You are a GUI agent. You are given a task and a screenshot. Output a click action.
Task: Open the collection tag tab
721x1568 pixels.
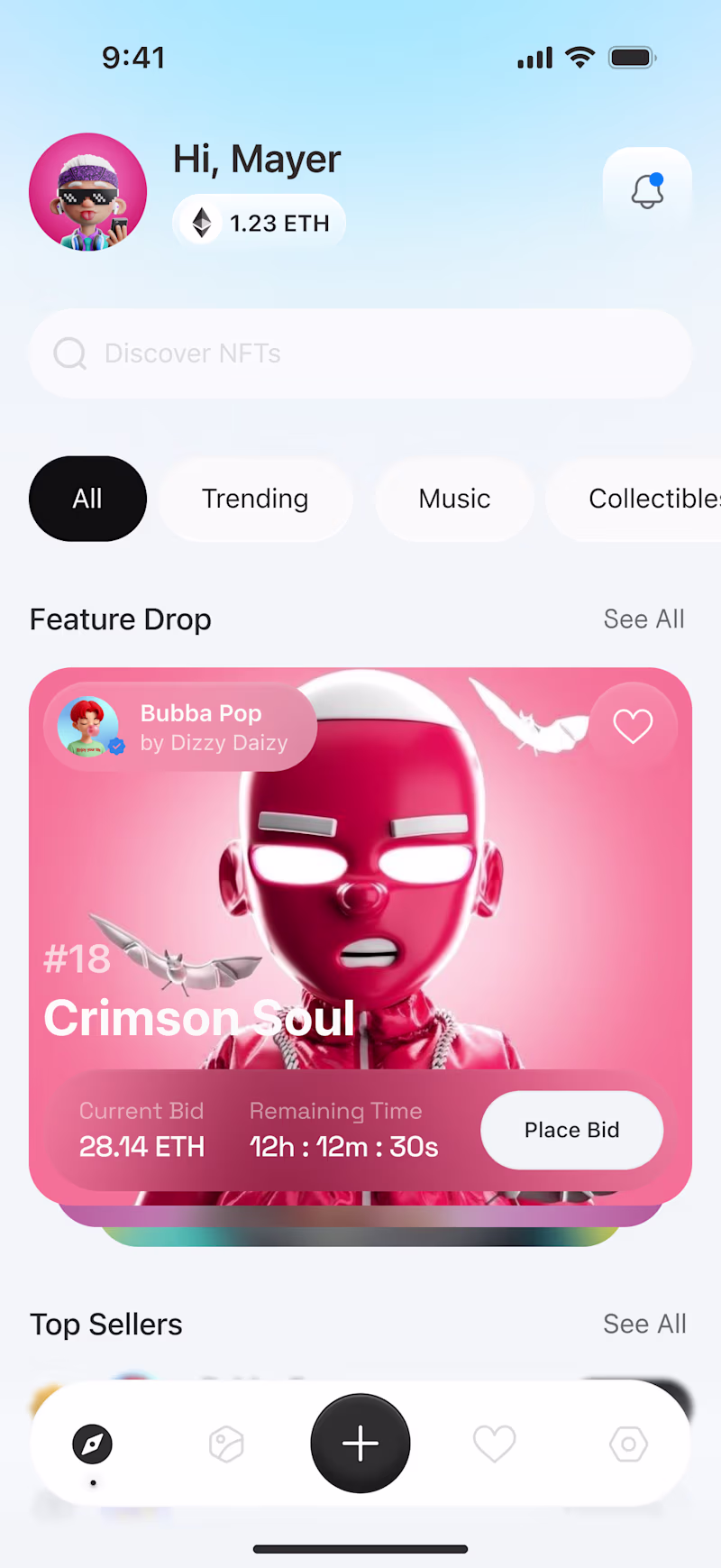pos(226,1444)
